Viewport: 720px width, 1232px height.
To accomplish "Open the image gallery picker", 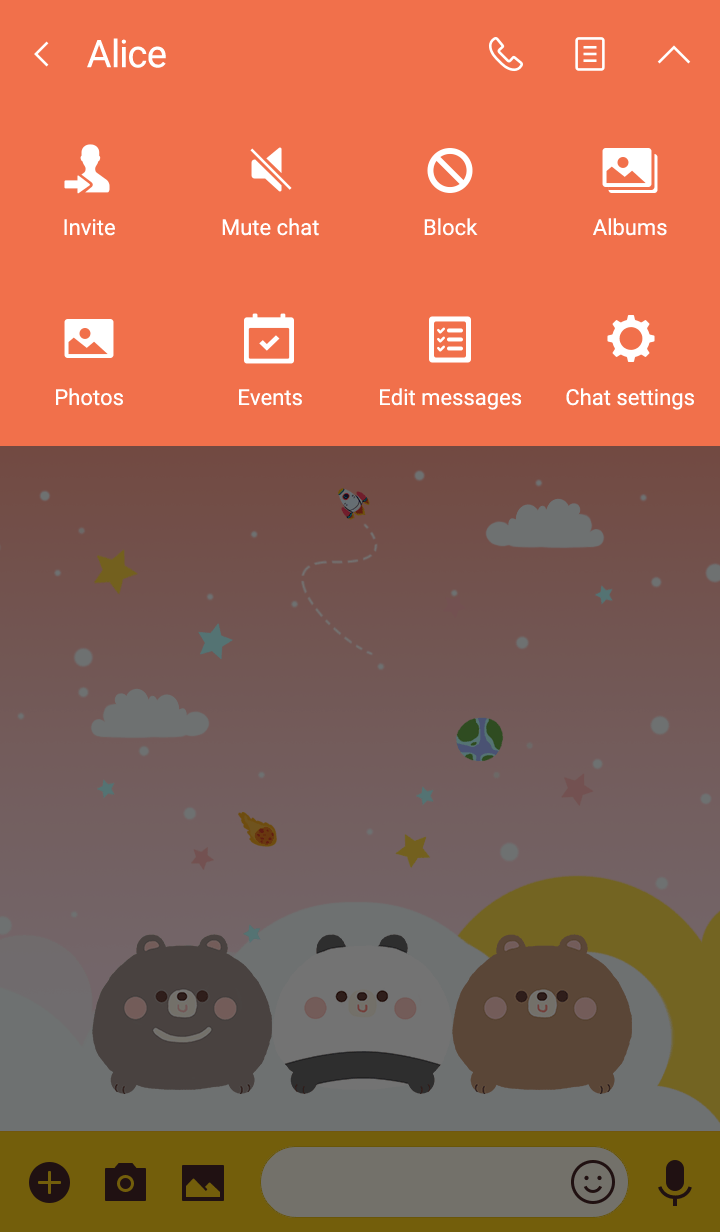I will (x=203, y=1183).
